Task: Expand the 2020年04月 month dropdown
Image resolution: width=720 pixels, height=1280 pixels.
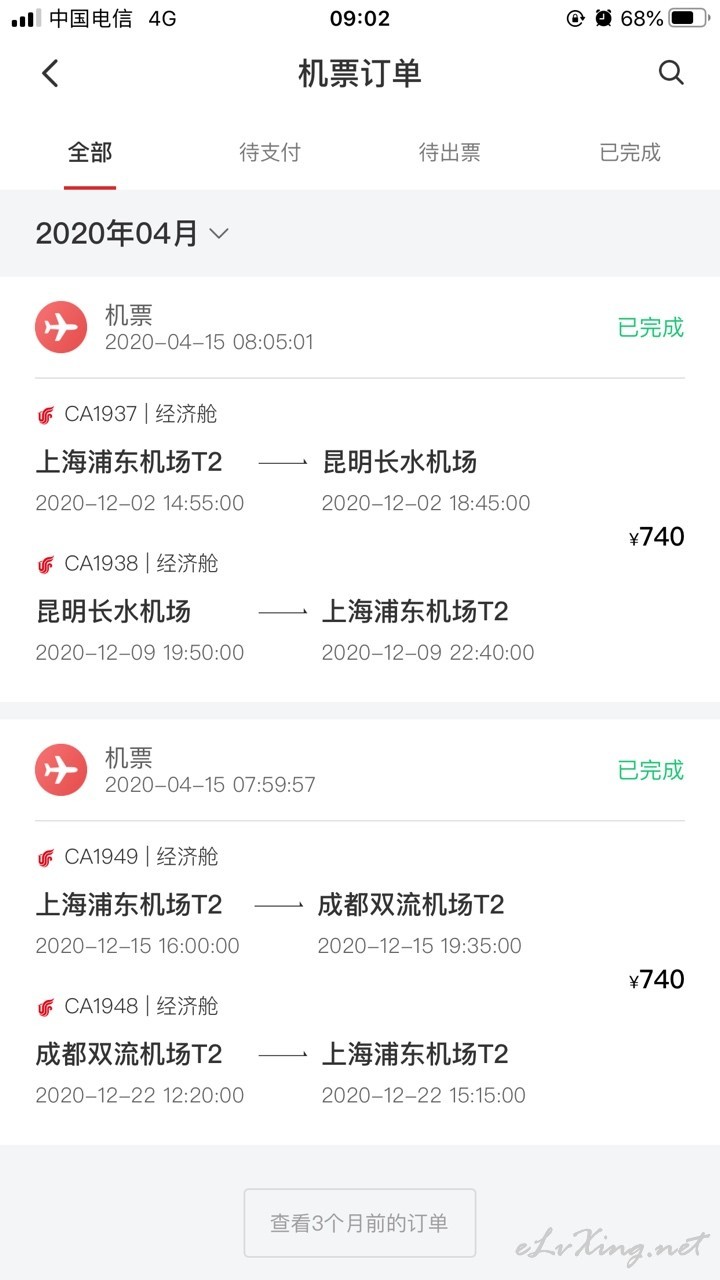Action: [x=132, y=234]
